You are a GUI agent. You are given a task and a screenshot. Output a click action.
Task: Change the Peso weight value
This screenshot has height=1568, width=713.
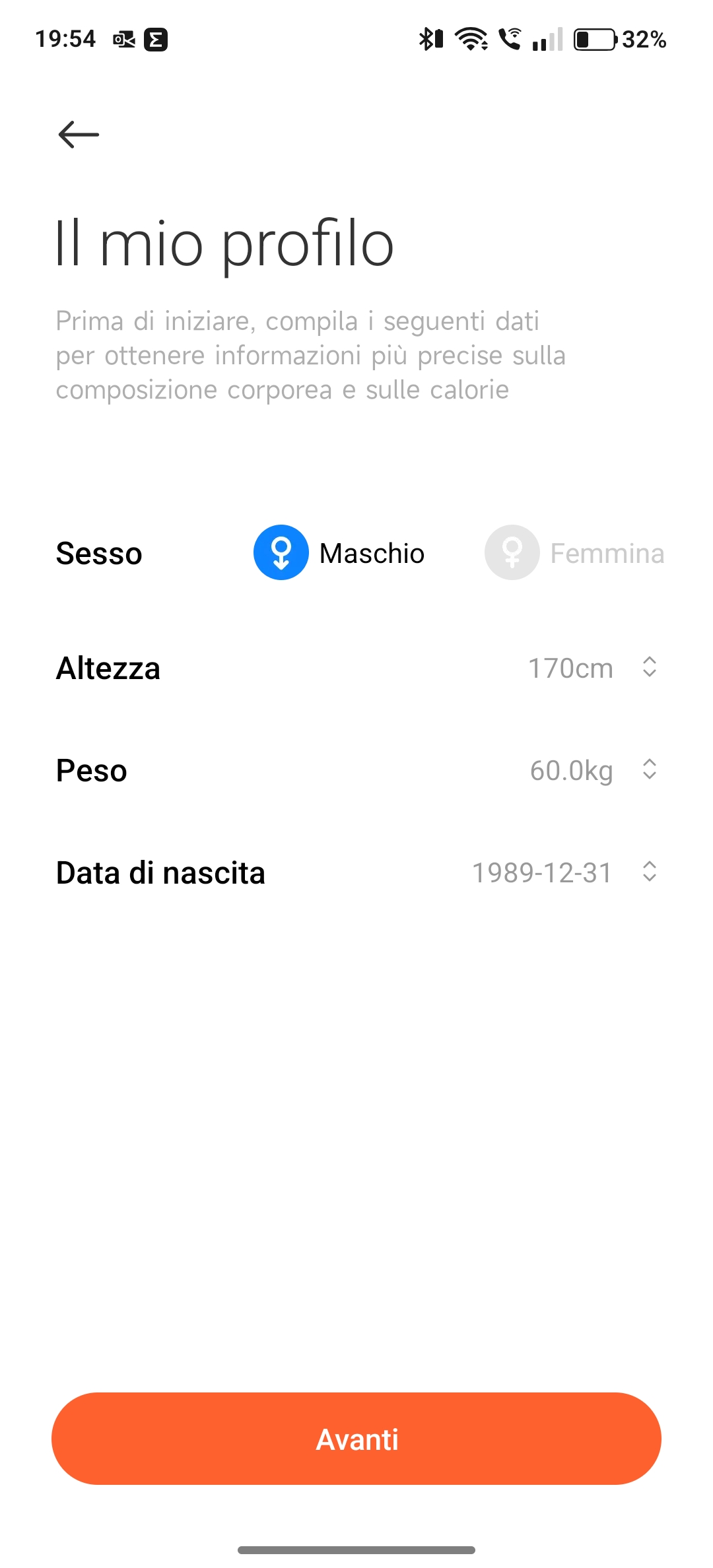[x=356, y=770]
